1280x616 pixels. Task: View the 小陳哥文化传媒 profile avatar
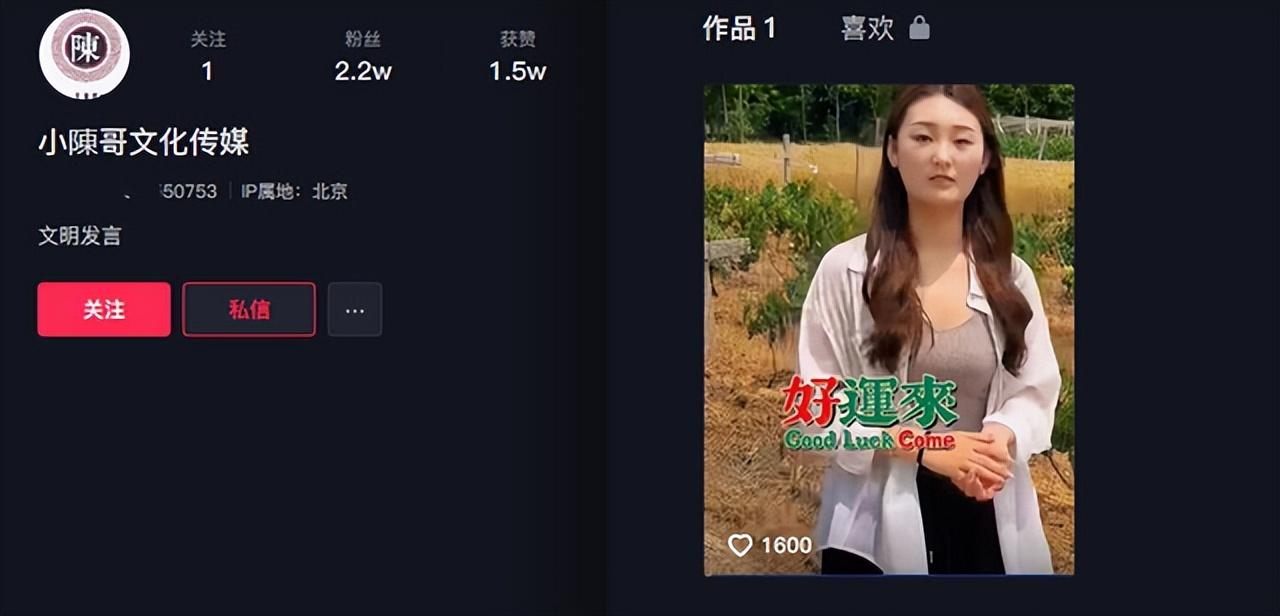pos(84,52)
